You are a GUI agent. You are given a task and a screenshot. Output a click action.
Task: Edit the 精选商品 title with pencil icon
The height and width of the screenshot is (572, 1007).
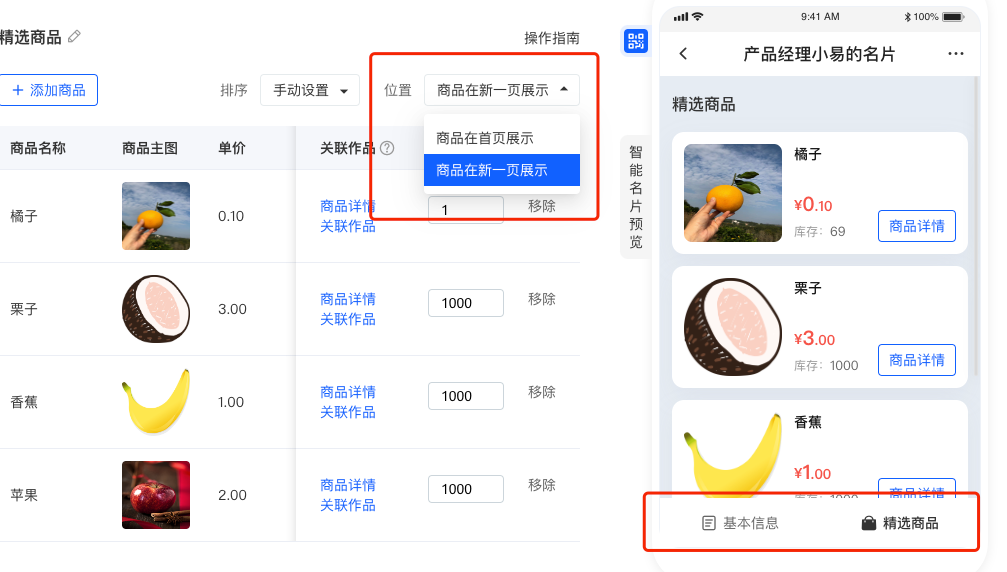(x=74, y=37)
